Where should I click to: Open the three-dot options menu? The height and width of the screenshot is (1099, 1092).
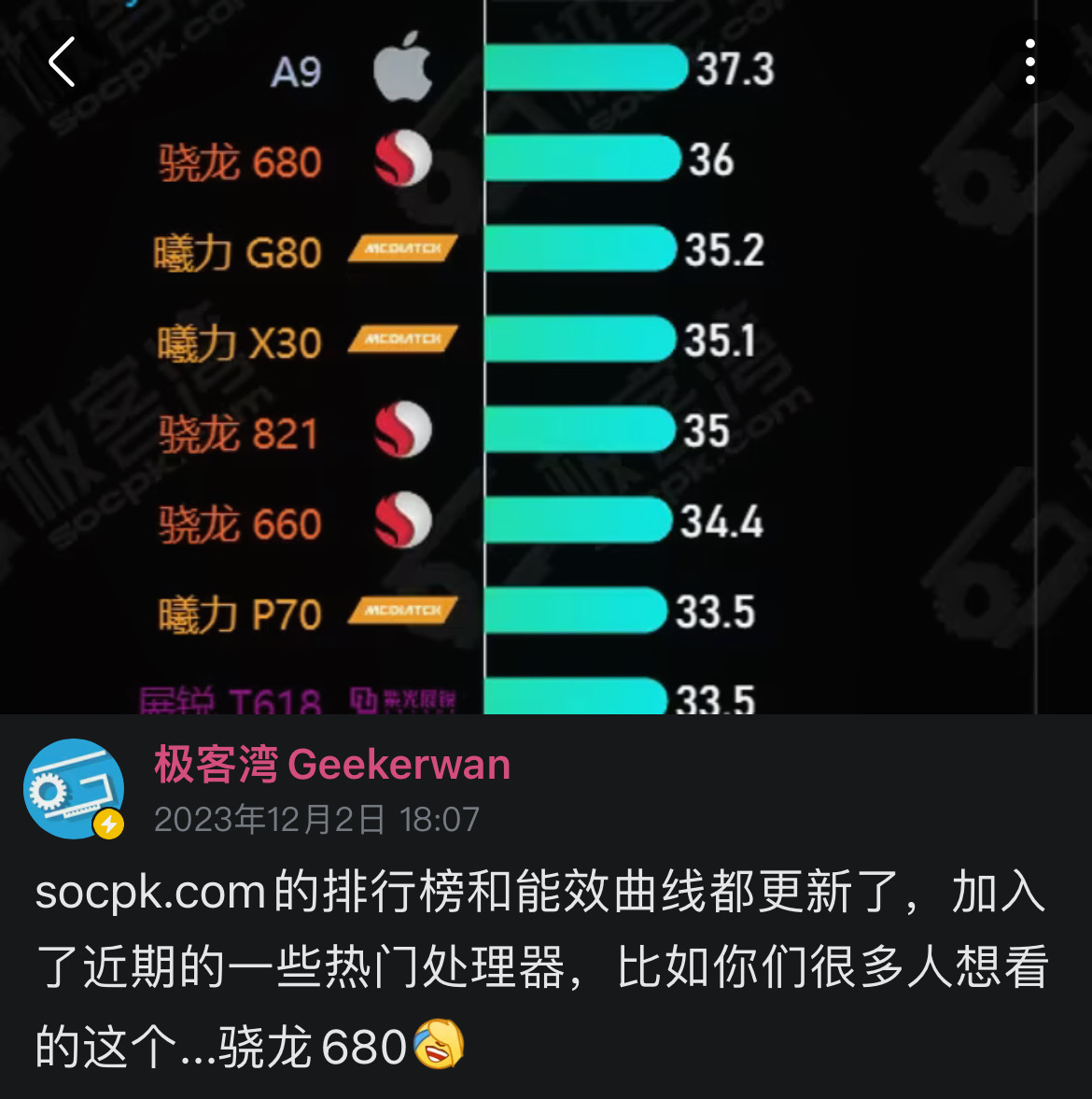click(x=1029, y=61)
